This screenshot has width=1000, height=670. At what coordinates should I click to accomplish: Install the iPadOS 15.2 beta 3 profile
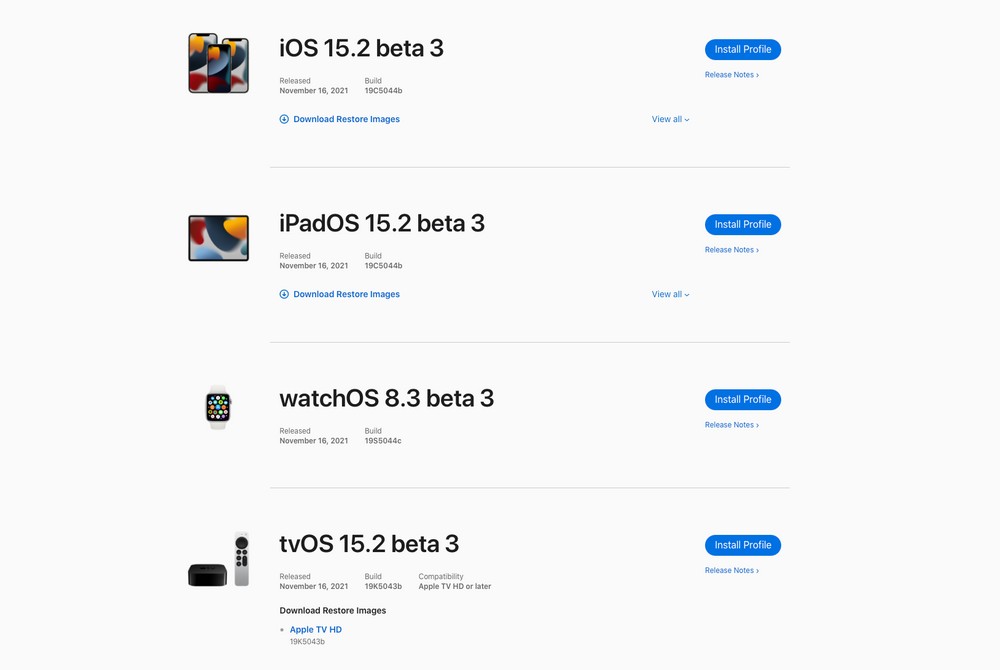click(x=742, y=225)
